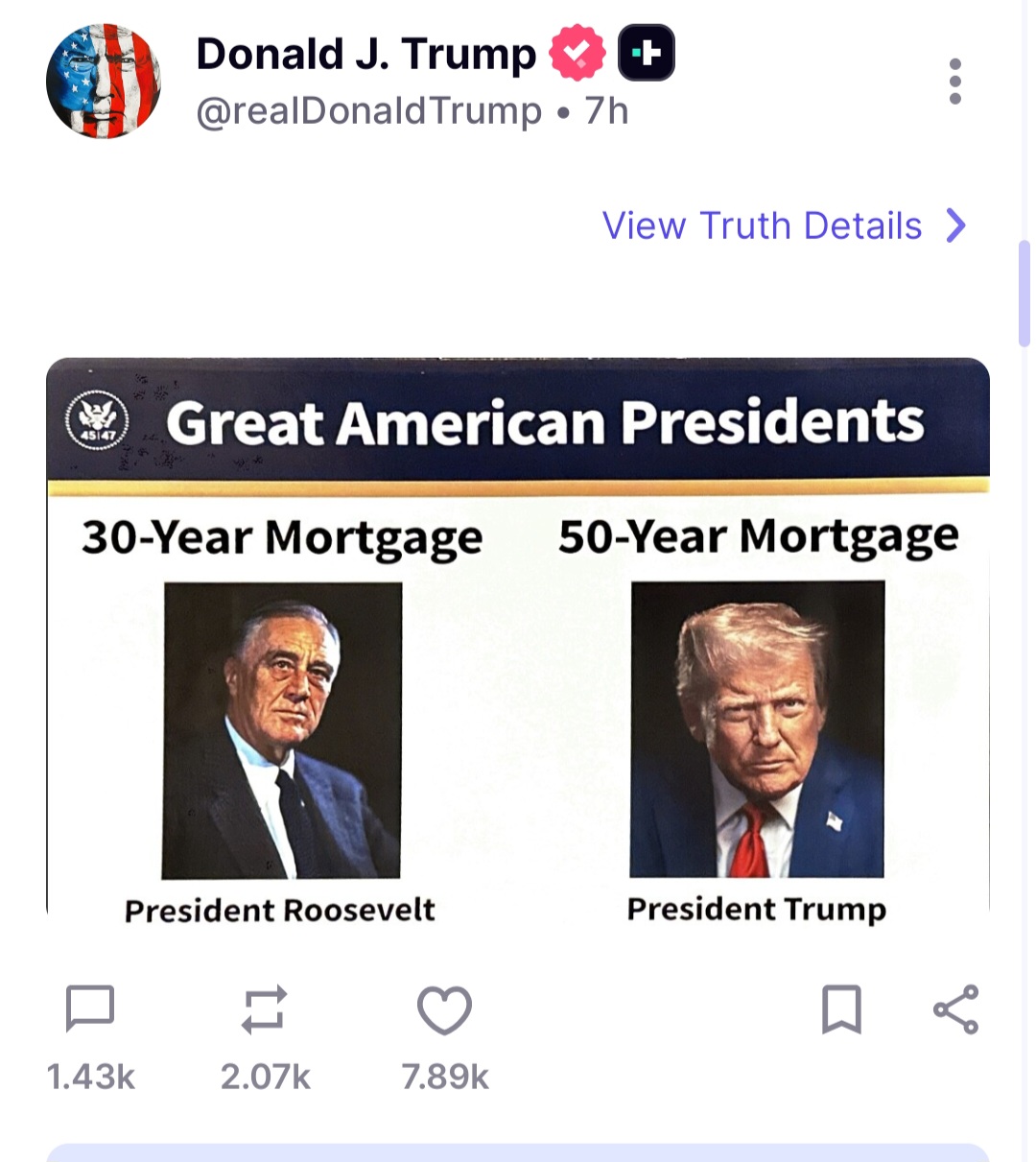Open the three-dot options menu on the post
This screenshot has height=1162, width=1036.
tap(954, 82)
